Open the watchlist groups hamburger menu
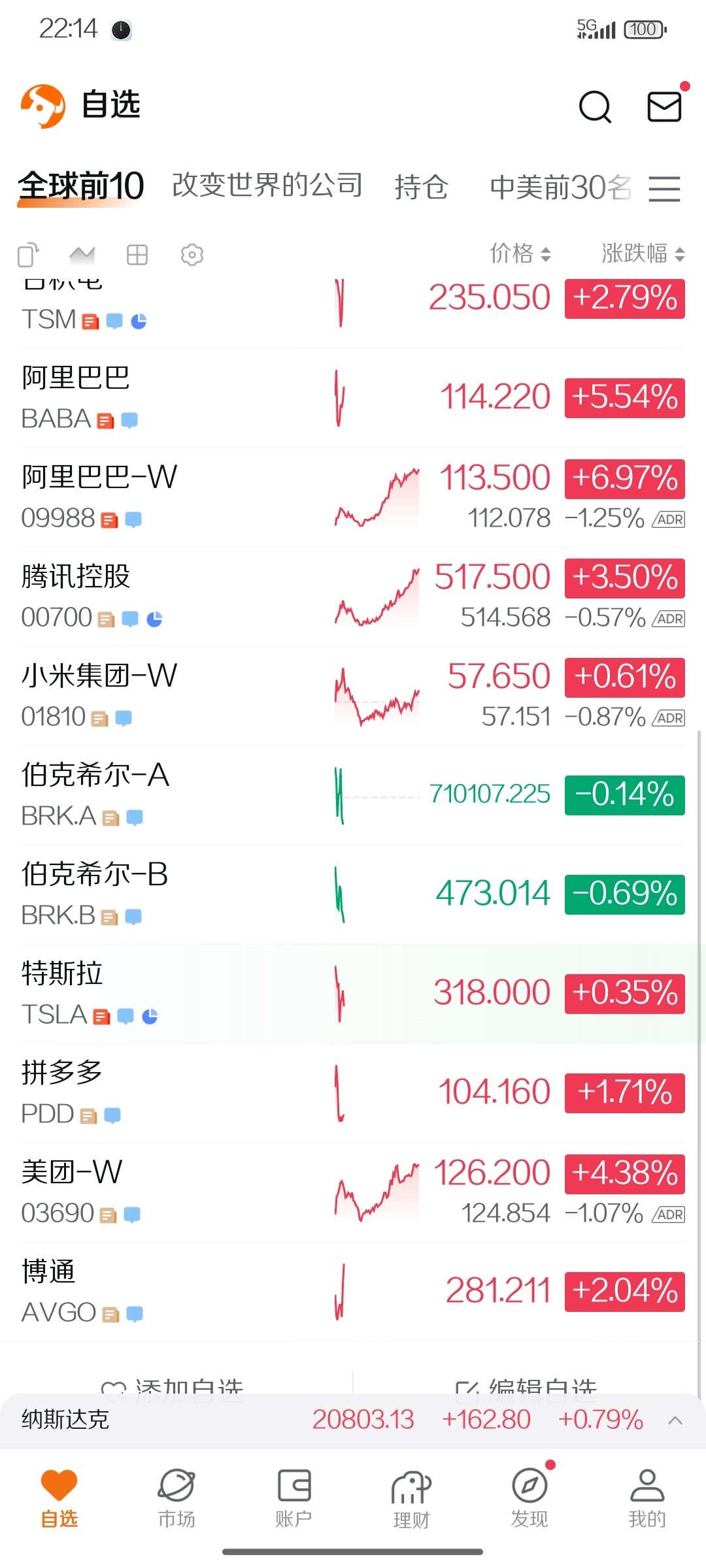Screen dimensions: 706x1568 [x=664, y=189]
